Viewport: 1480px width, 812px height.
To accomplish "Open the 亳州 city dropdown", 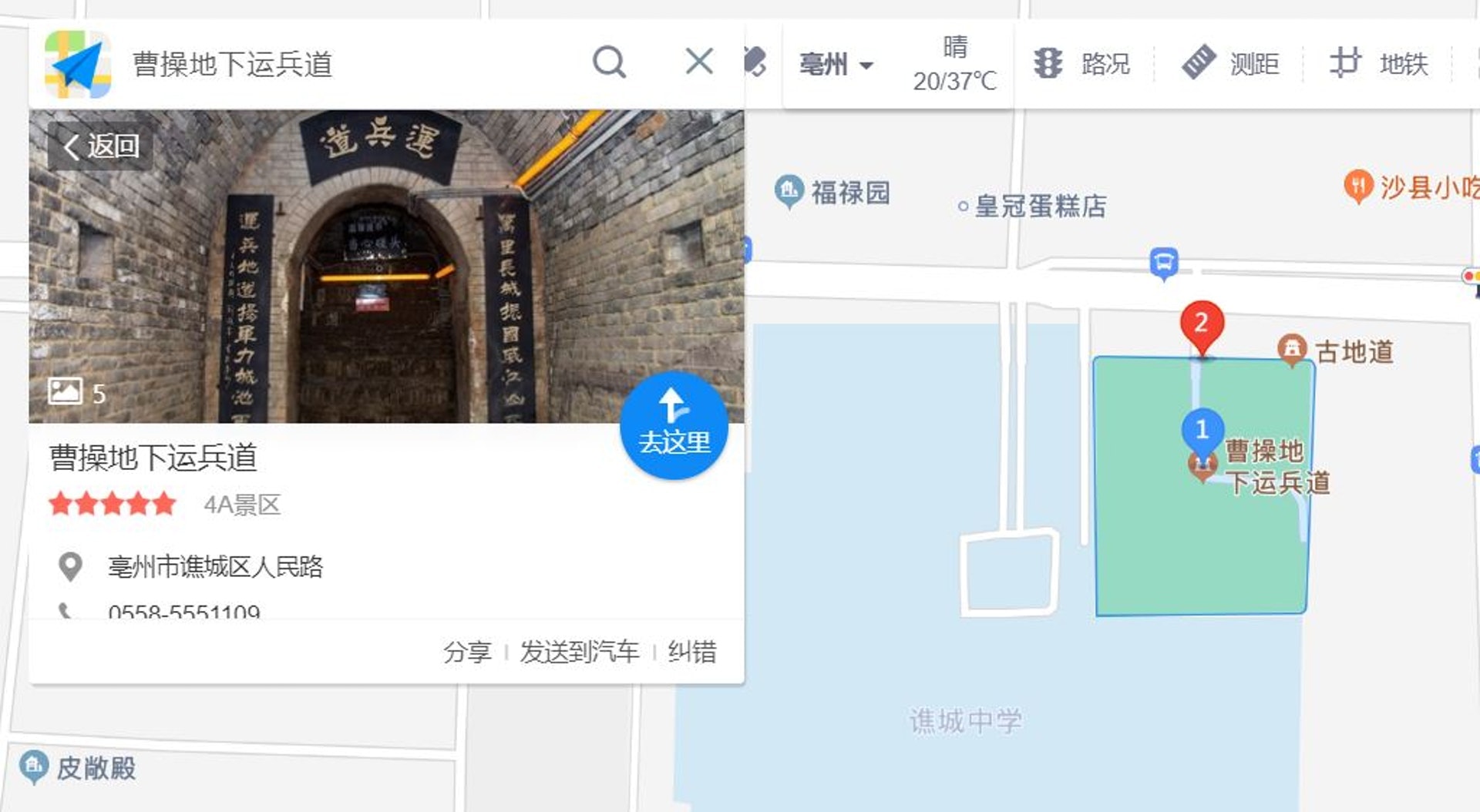I will tap(836, 64).
